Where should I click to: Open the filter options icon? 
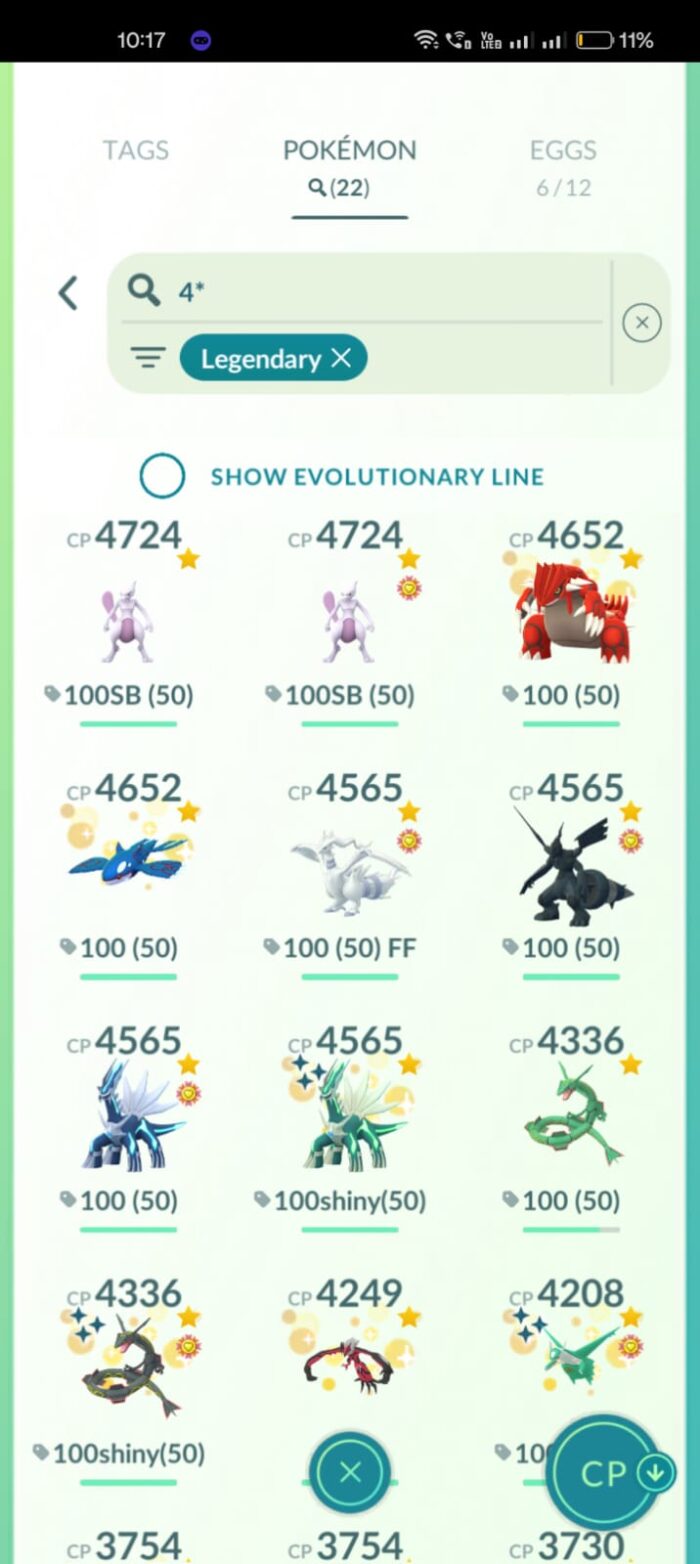click(x=148, y=358)
